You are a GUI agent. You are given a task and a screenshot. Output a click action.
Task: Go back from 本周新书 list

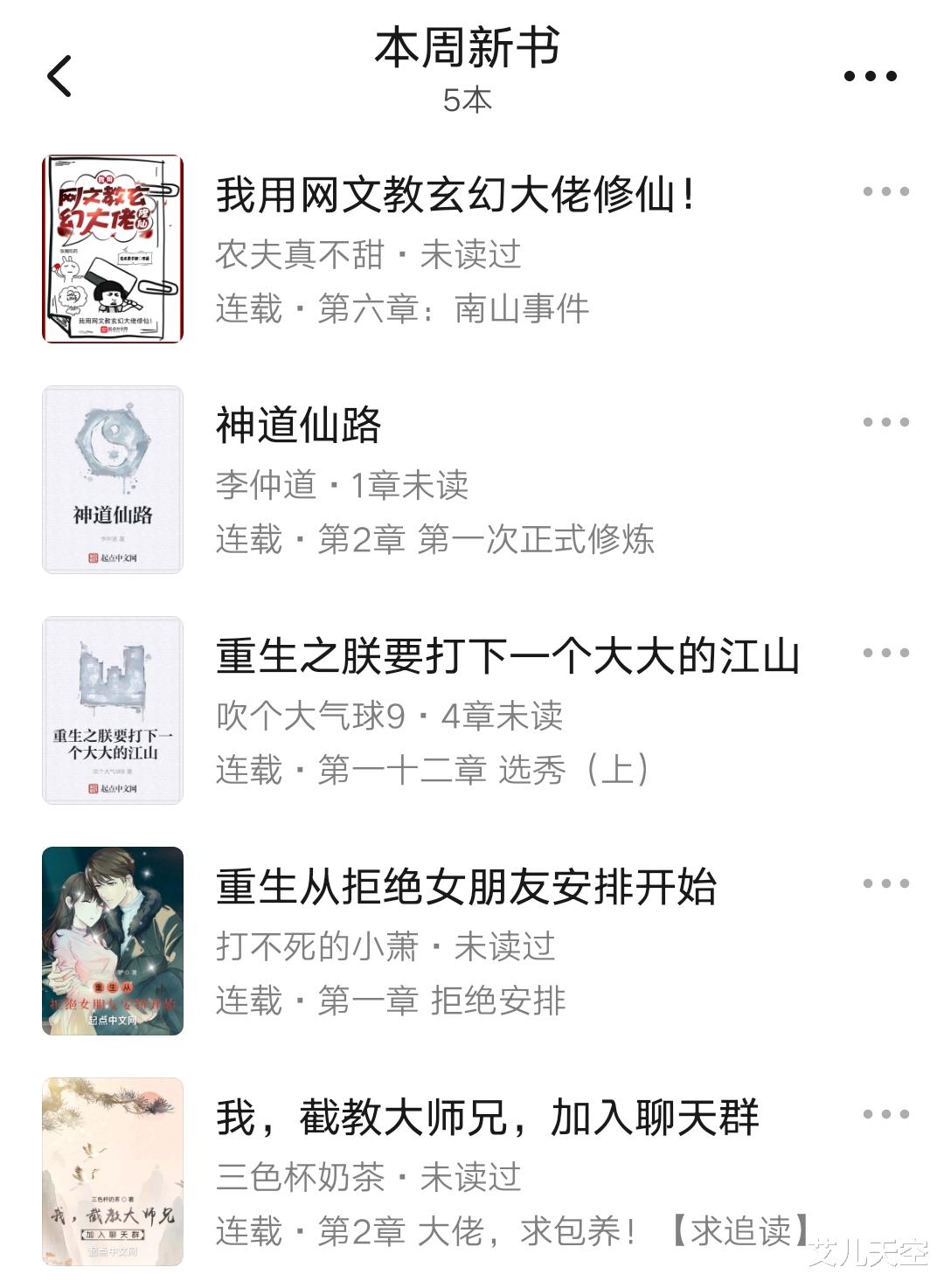pos(59,76)
